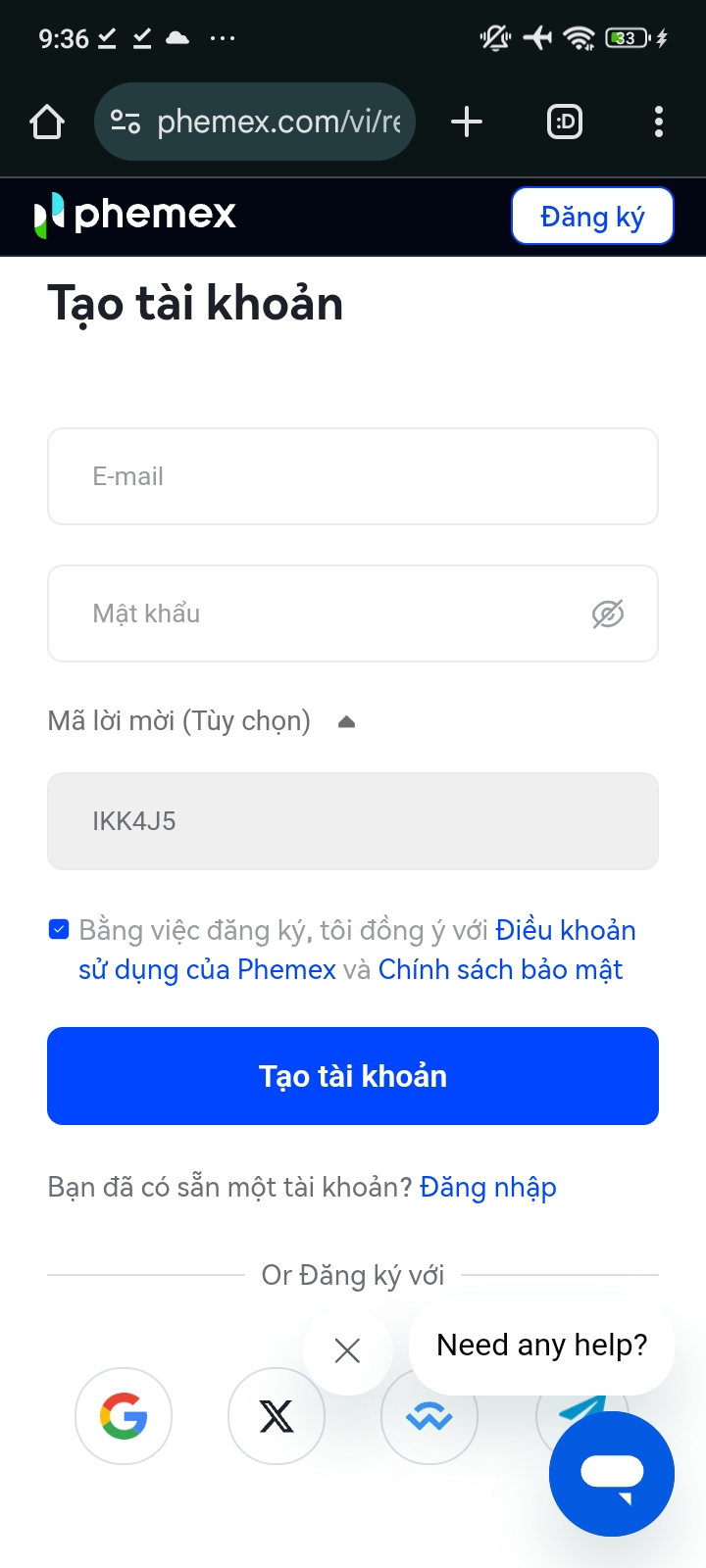The width and height of the screenshot is (706, 1568).
Task: Show the open tabs switcher
Action: click(x=564, y=122)
